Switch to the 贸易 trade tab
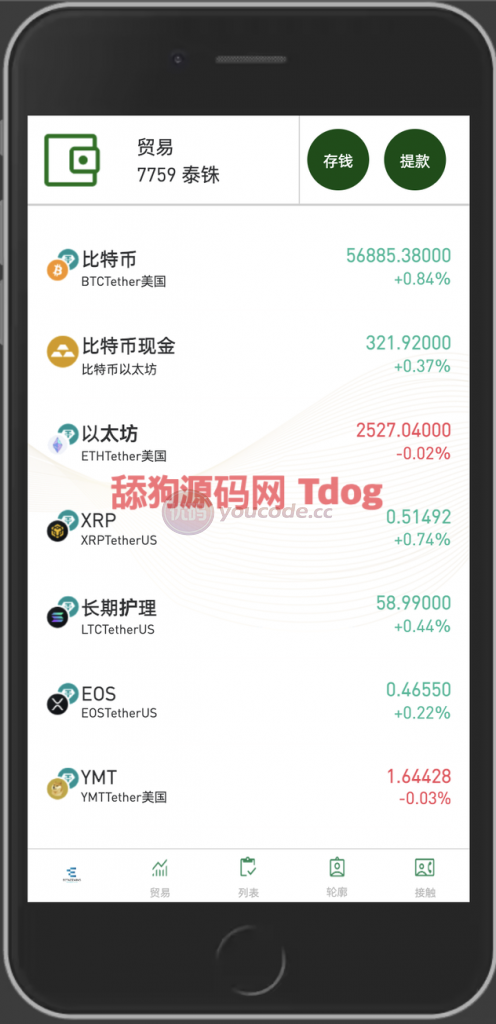This screenshot has height=1024, width=496. tap(160, 875)
